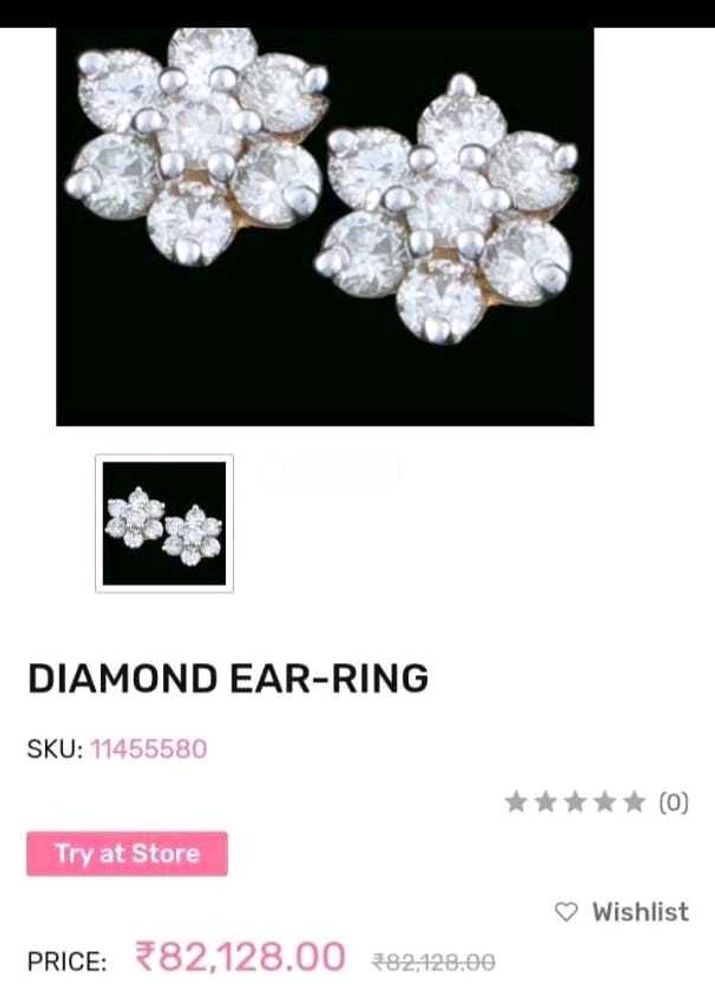Screen dimensions: 715x1000
Task: Open SKU 11455580 link
Action: [149, 748]
